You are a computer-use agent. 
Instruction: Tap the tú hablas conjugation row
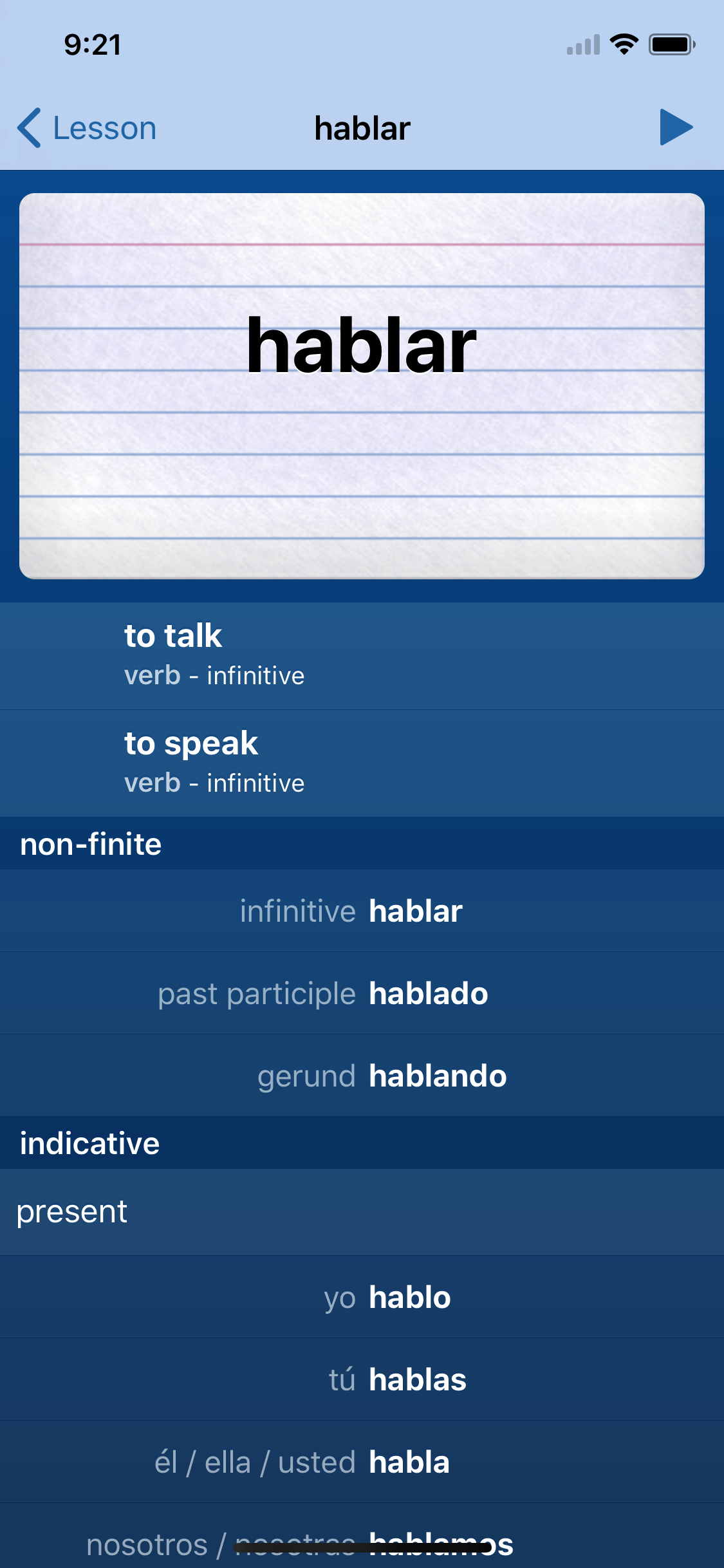click(362, 1379)
